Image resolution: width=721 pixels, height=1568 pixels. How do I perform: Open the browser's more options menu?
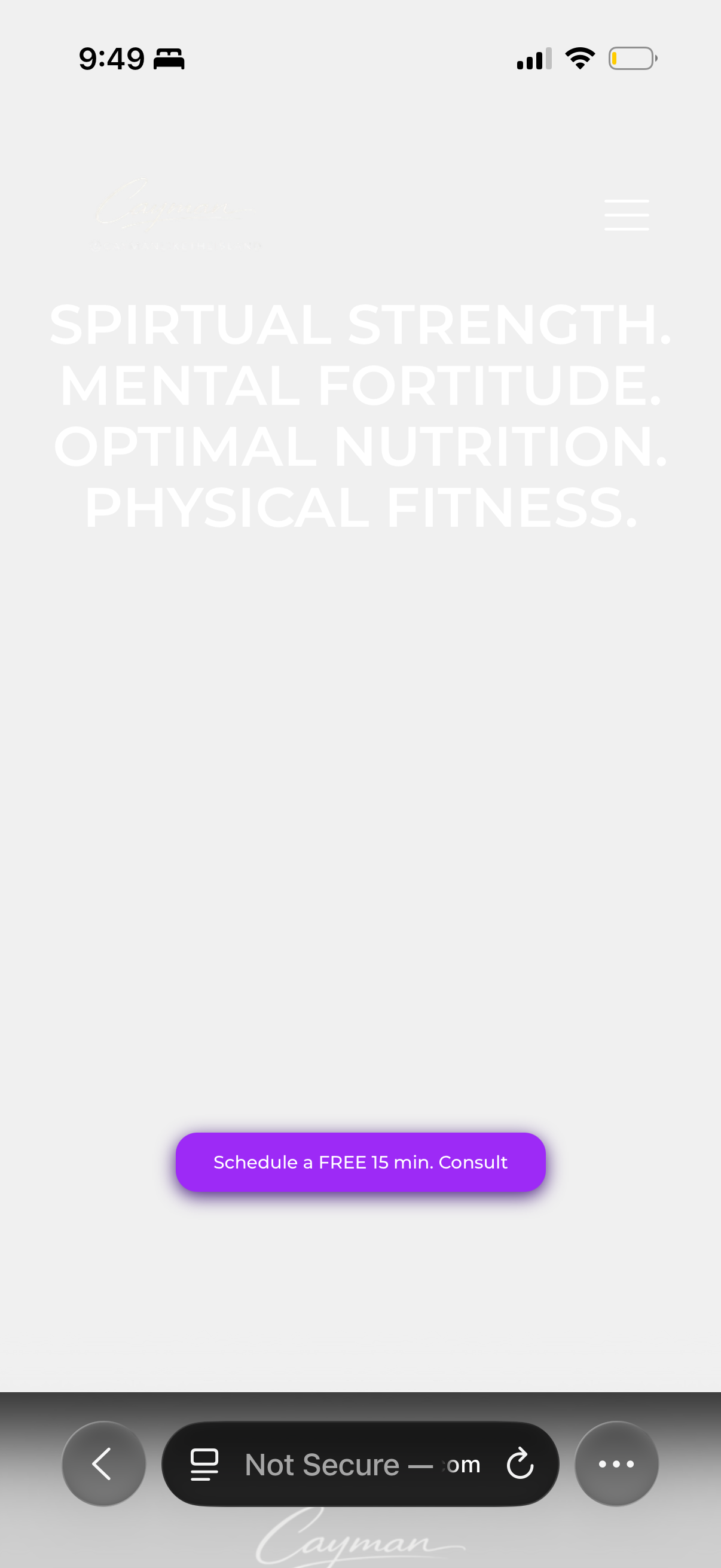click(x=616, y=1463)
